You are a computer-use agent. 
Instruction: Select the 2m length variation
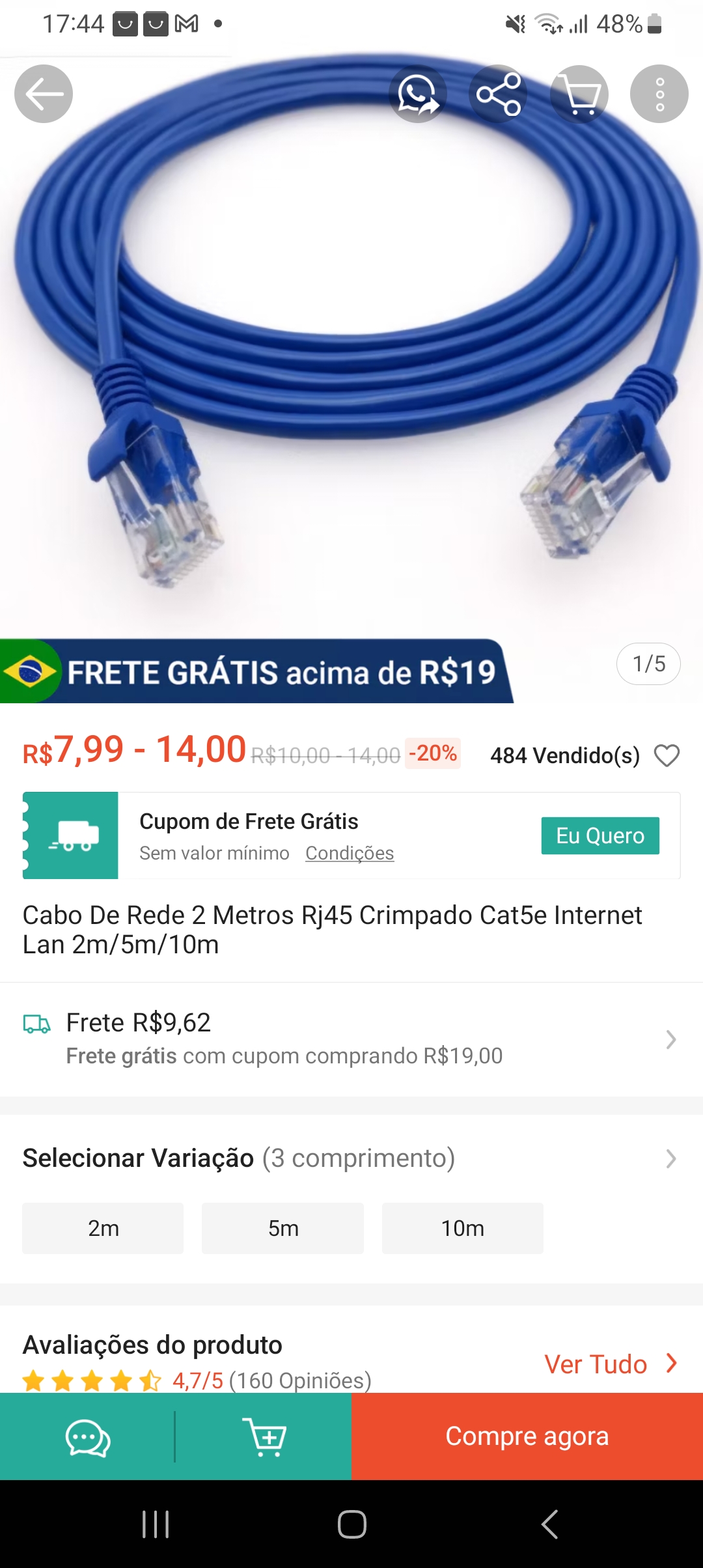click(103, 1228)
